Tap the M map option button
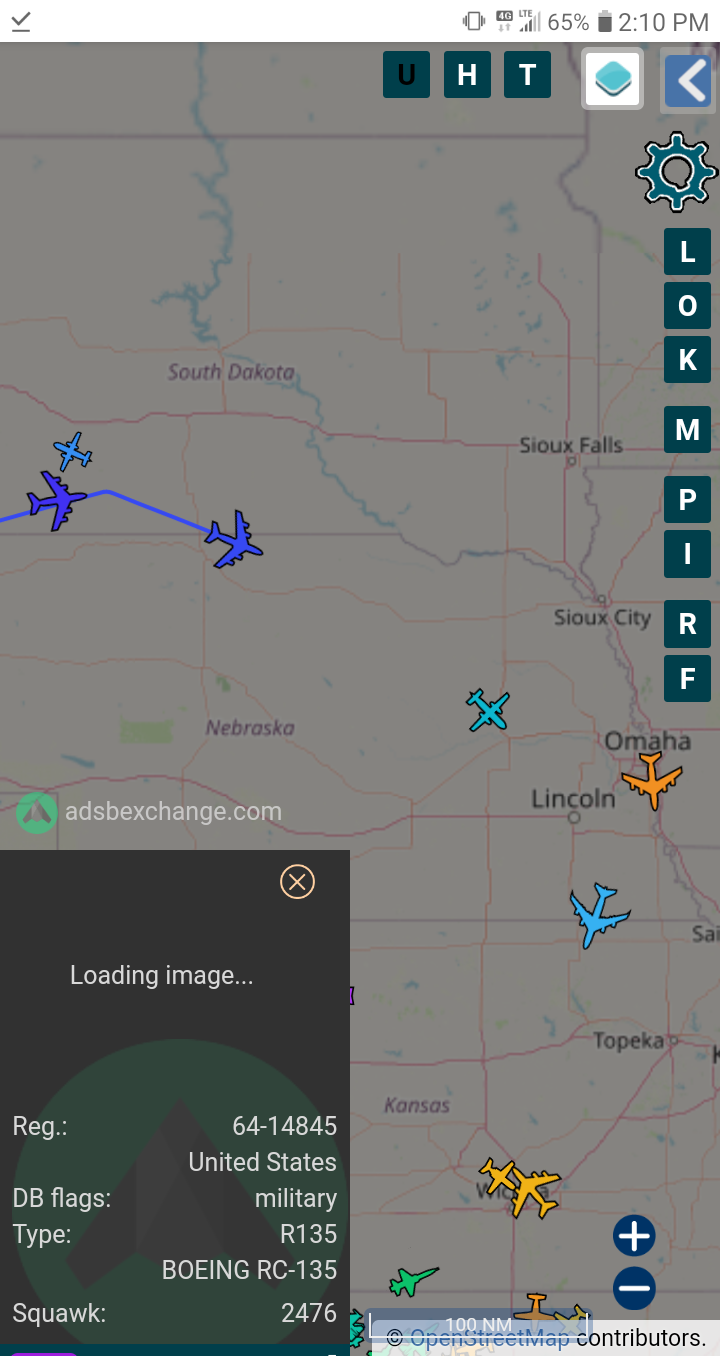Screen dimensions: 720x1356 687,430
